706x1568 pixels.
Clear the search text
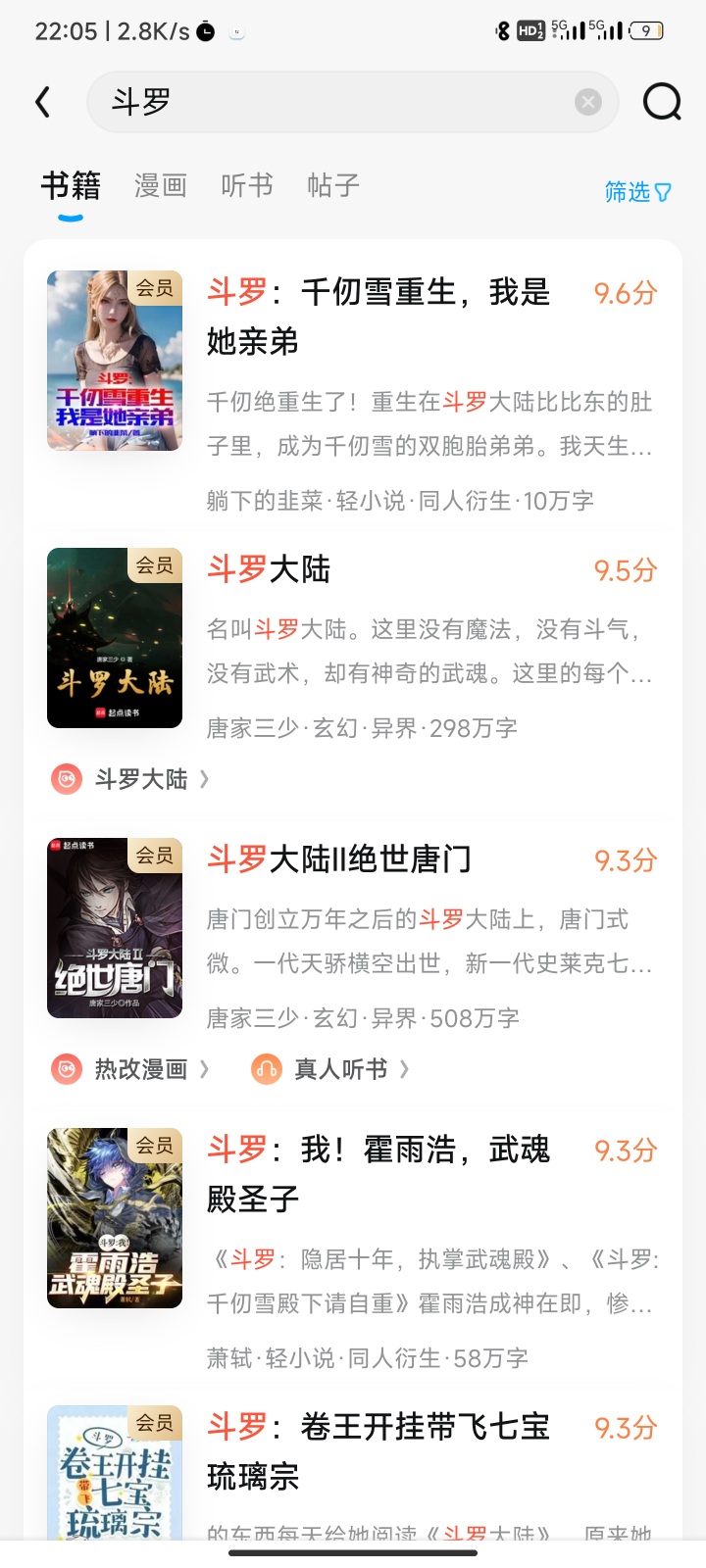coord(587,102)
